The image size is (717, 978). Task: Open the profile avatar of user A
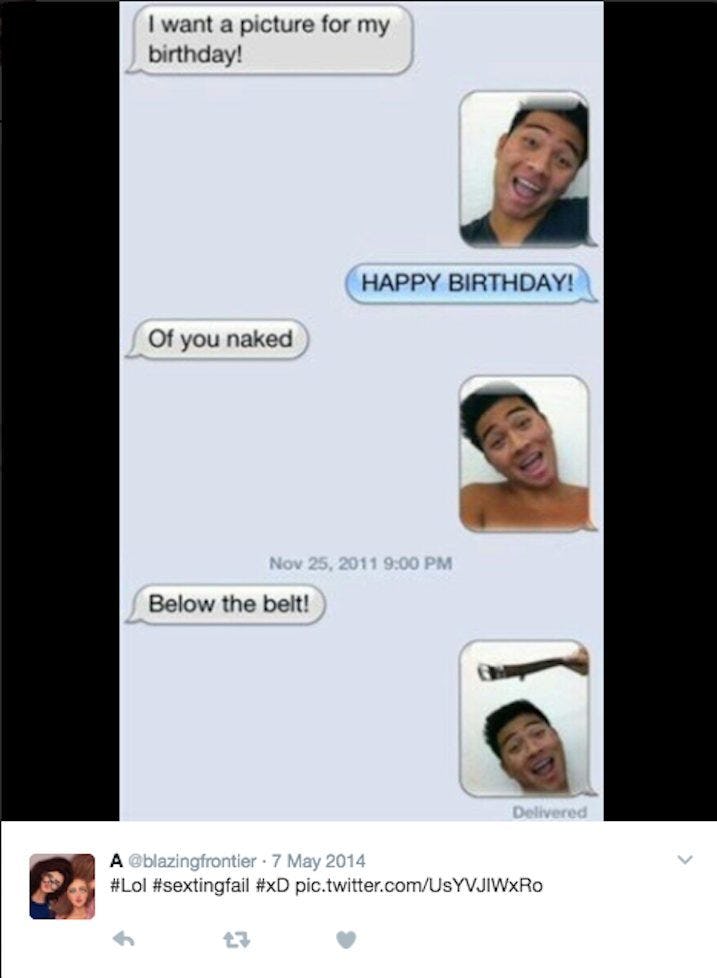point(62,886)
